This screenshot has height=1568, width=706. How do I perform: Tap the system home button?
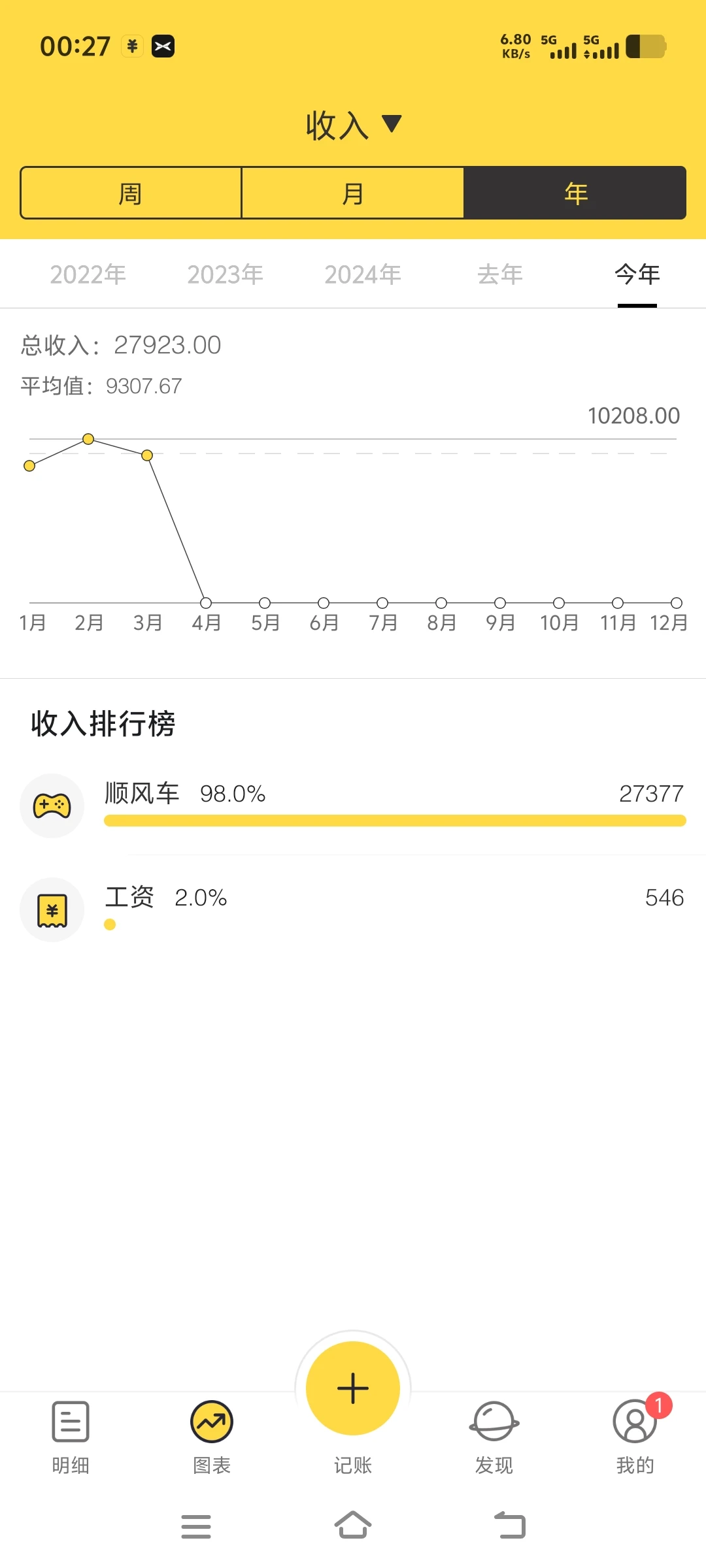[x=353, y=1526]
